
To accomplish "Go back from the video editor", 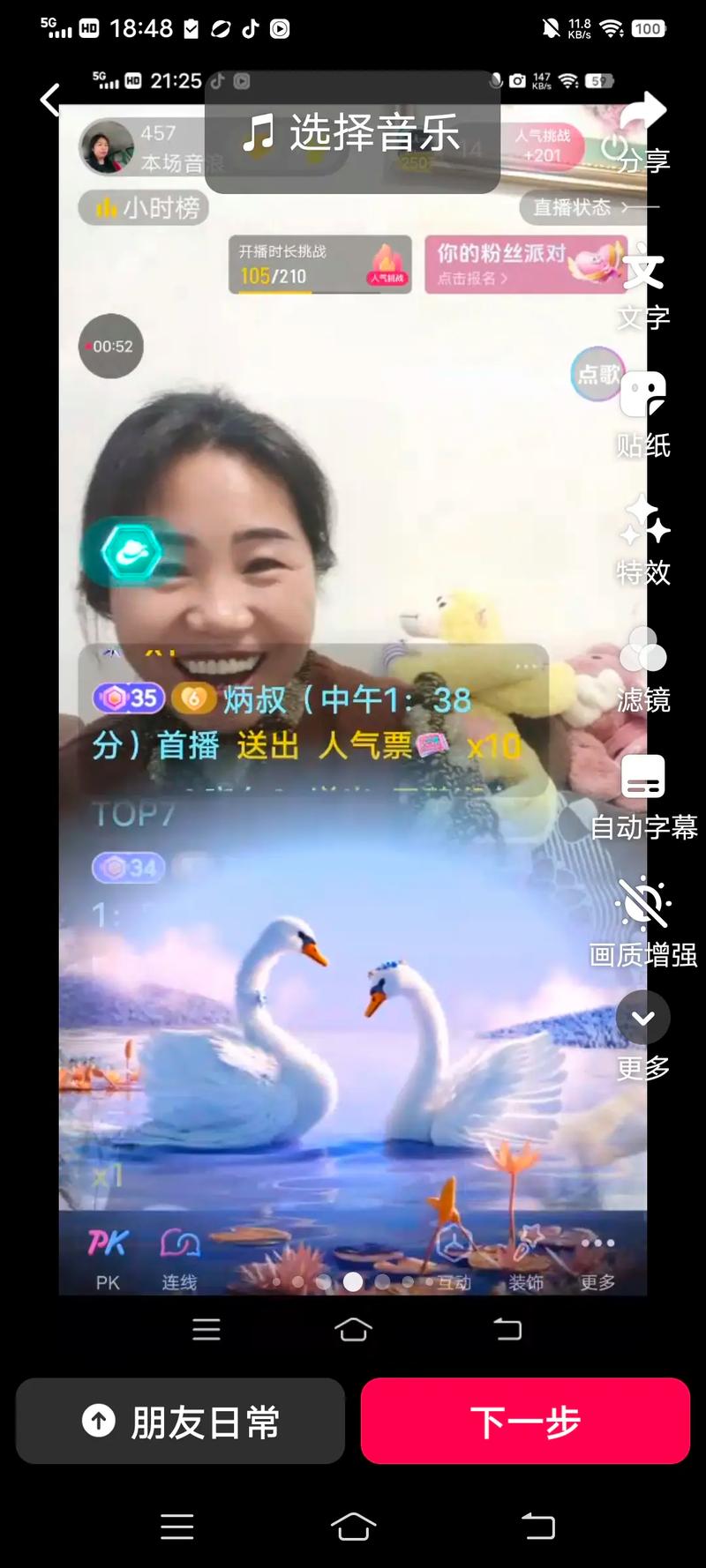I will coord(50,100).
